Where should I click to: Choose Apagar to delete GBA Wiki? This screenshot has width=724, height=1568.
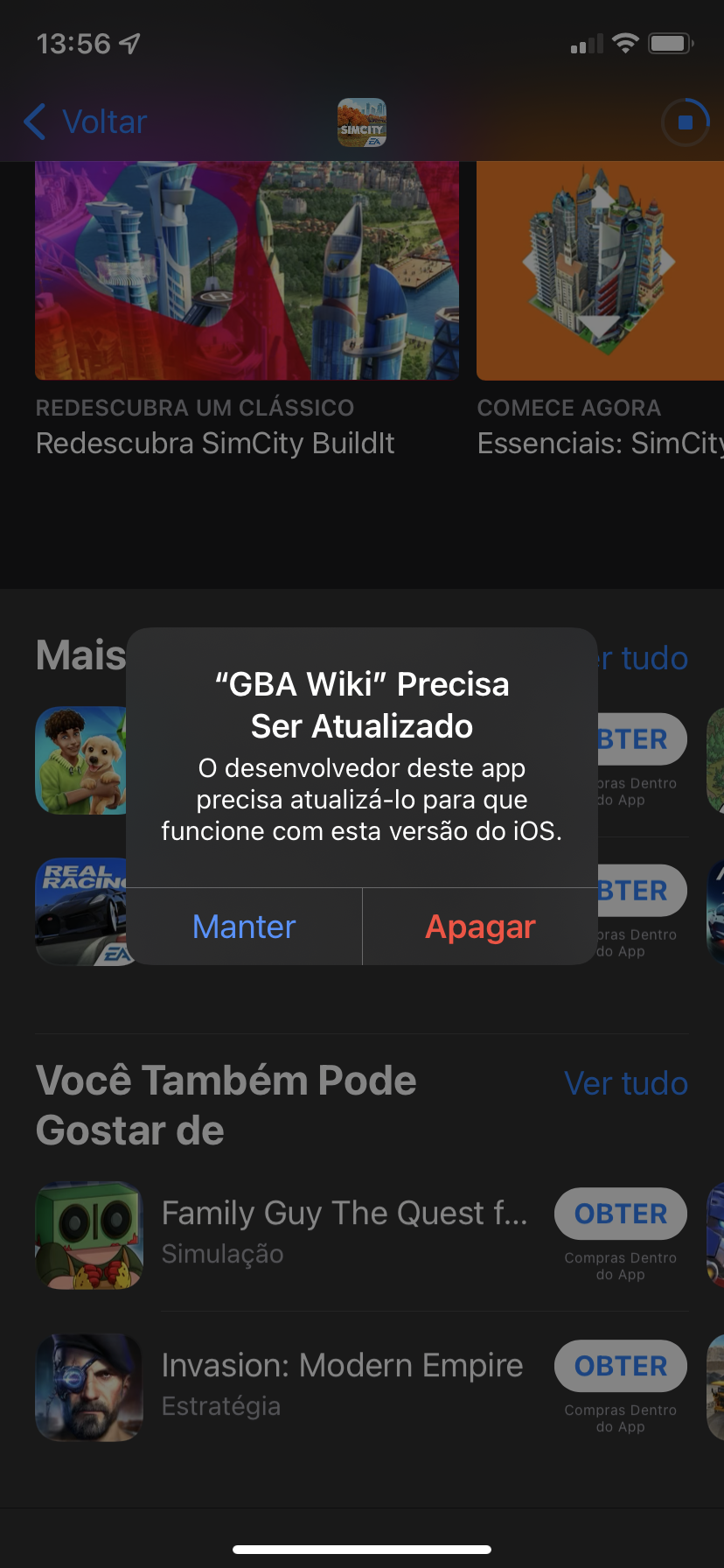(480, 927)
